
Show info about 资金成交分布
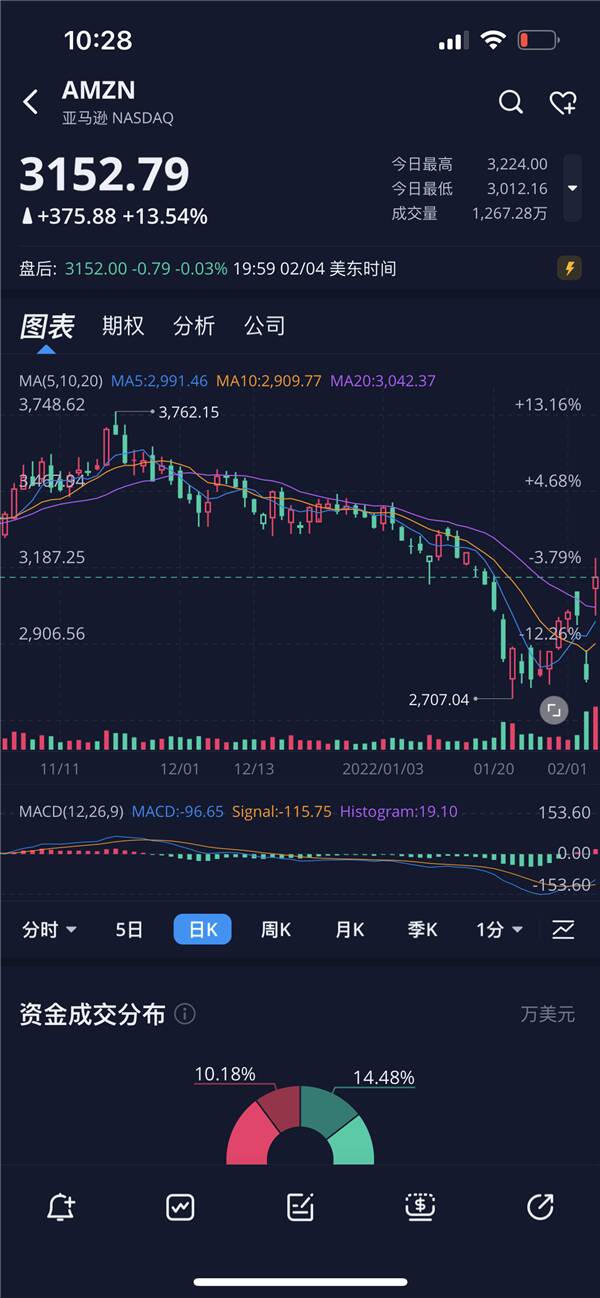pyautogui.click(x=185, y=1014)
